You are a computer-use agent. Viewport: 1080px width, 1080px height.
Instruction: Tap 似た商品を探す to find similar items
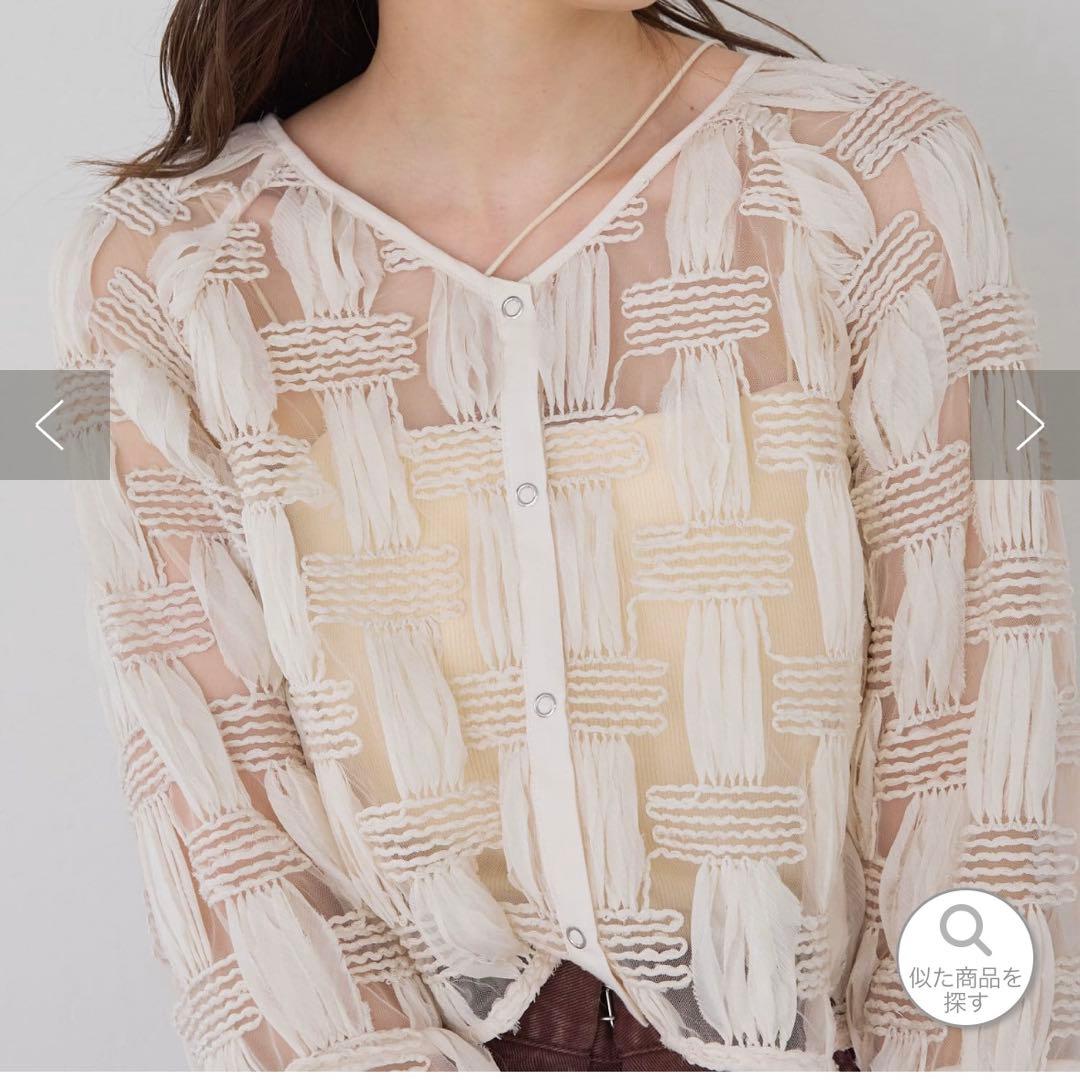(965, 958)
